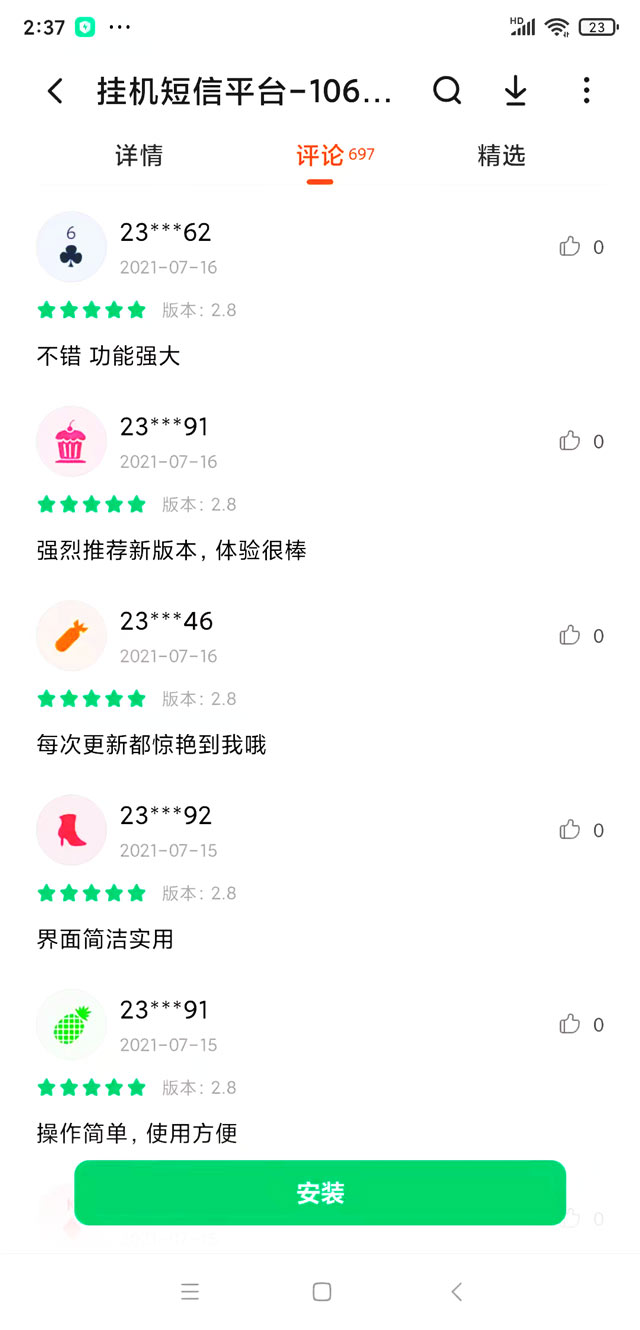The image size is (640, 1330).
Task: Switch to the 精选 tab
Action: pyautogui.click(x=501, y=156)
